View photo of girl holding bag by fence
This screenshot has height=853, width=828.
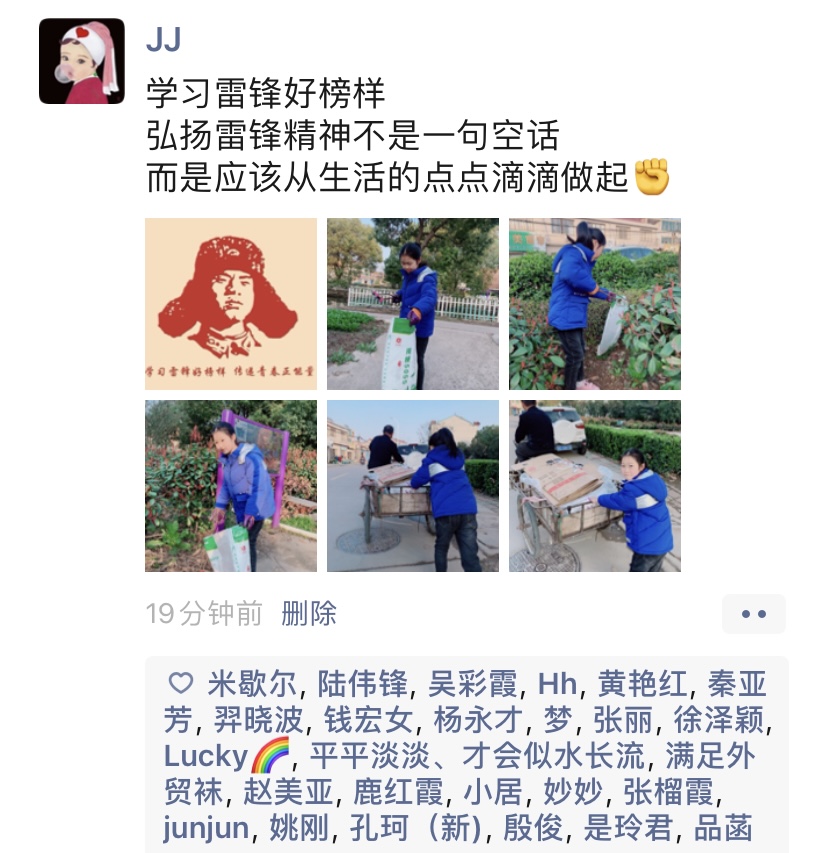pos(413,304)
